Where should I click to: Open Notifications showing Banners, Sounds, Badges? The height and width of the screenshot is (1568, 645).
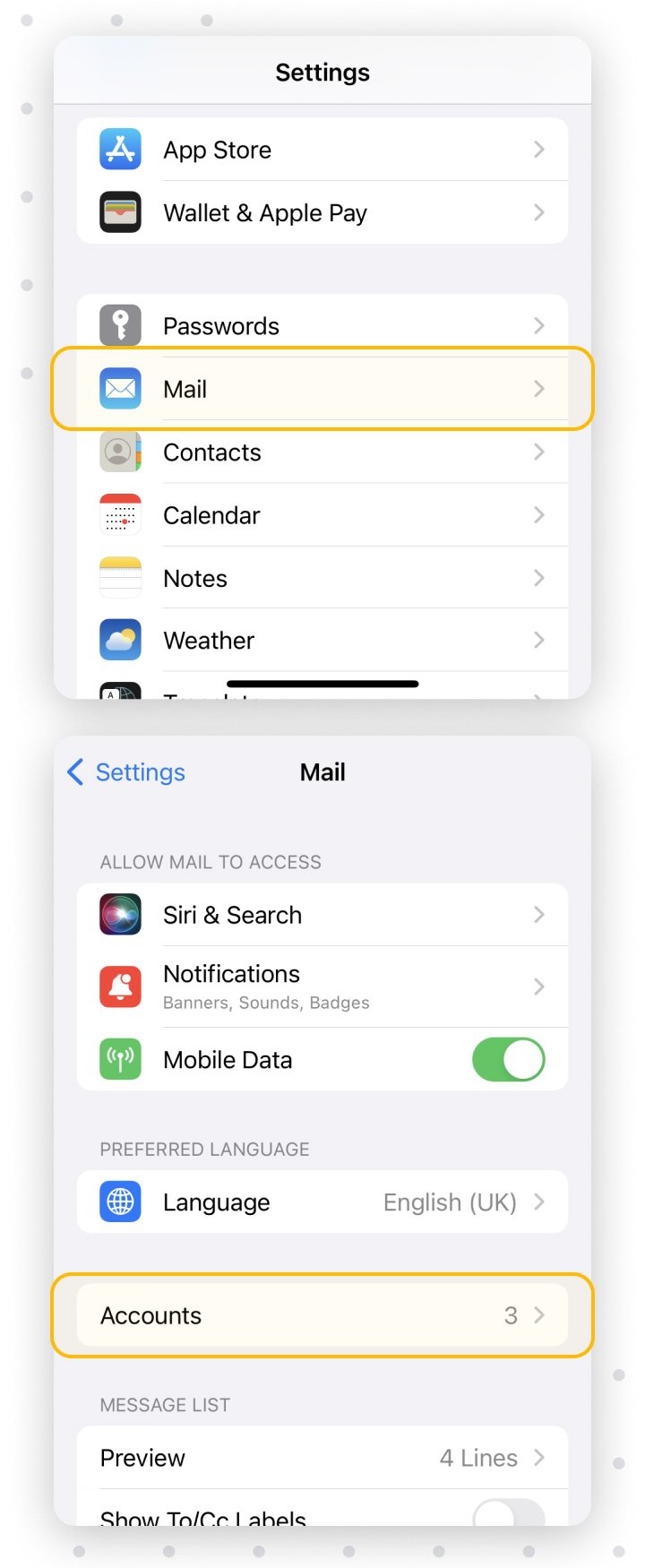point(322,986)
